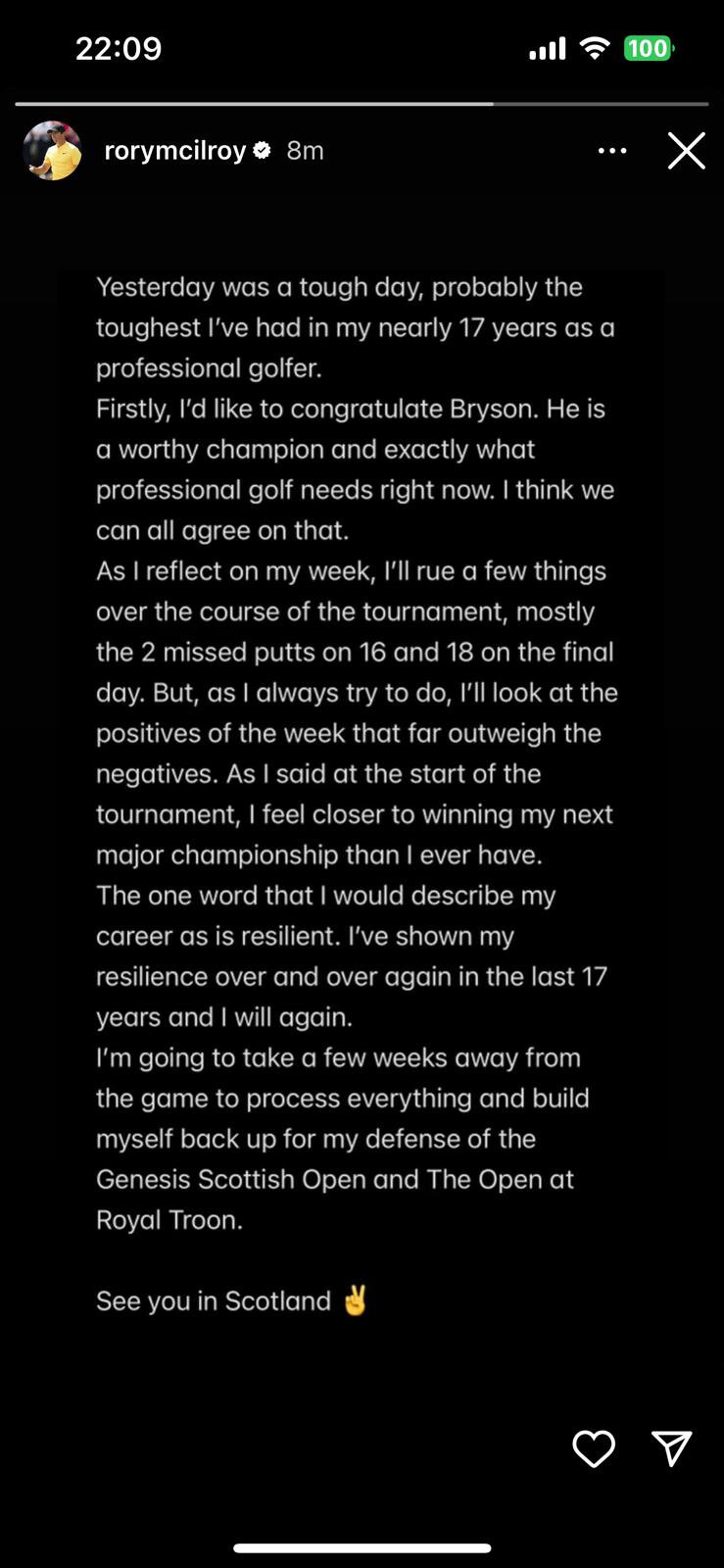Like this story with the heart
This screenshot has width=724, height=1568.
[x=593, y=1448]
